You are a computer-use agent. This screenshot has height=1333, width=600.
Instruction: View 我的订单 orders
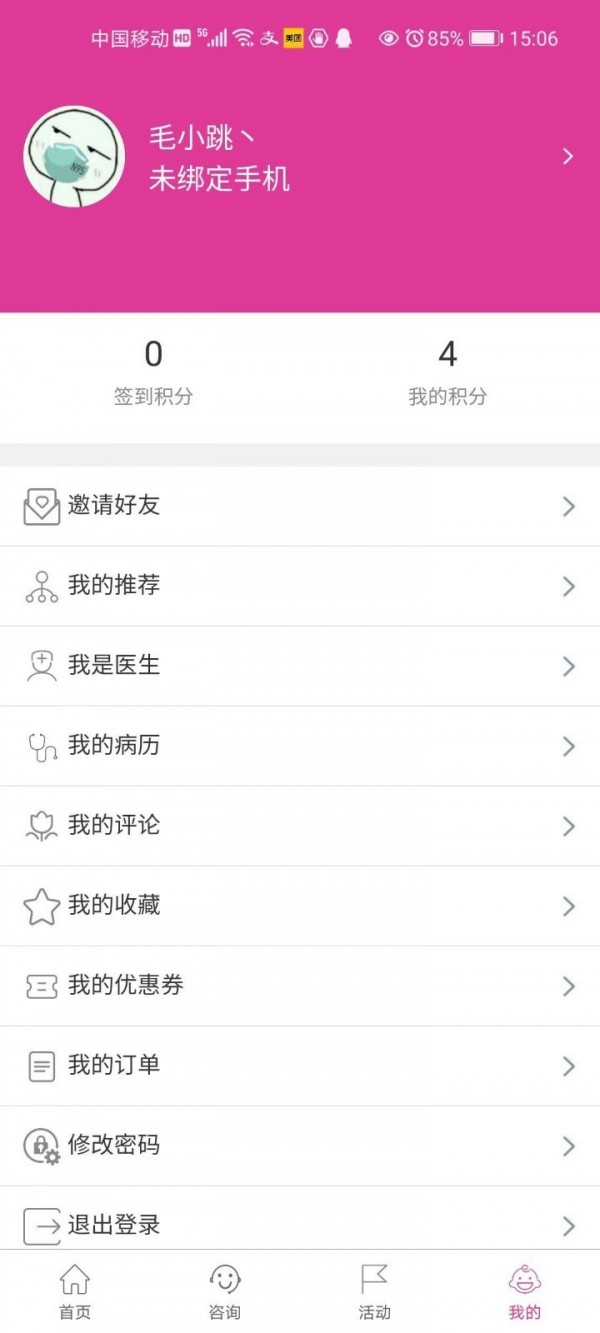[x=300, y=1066]
